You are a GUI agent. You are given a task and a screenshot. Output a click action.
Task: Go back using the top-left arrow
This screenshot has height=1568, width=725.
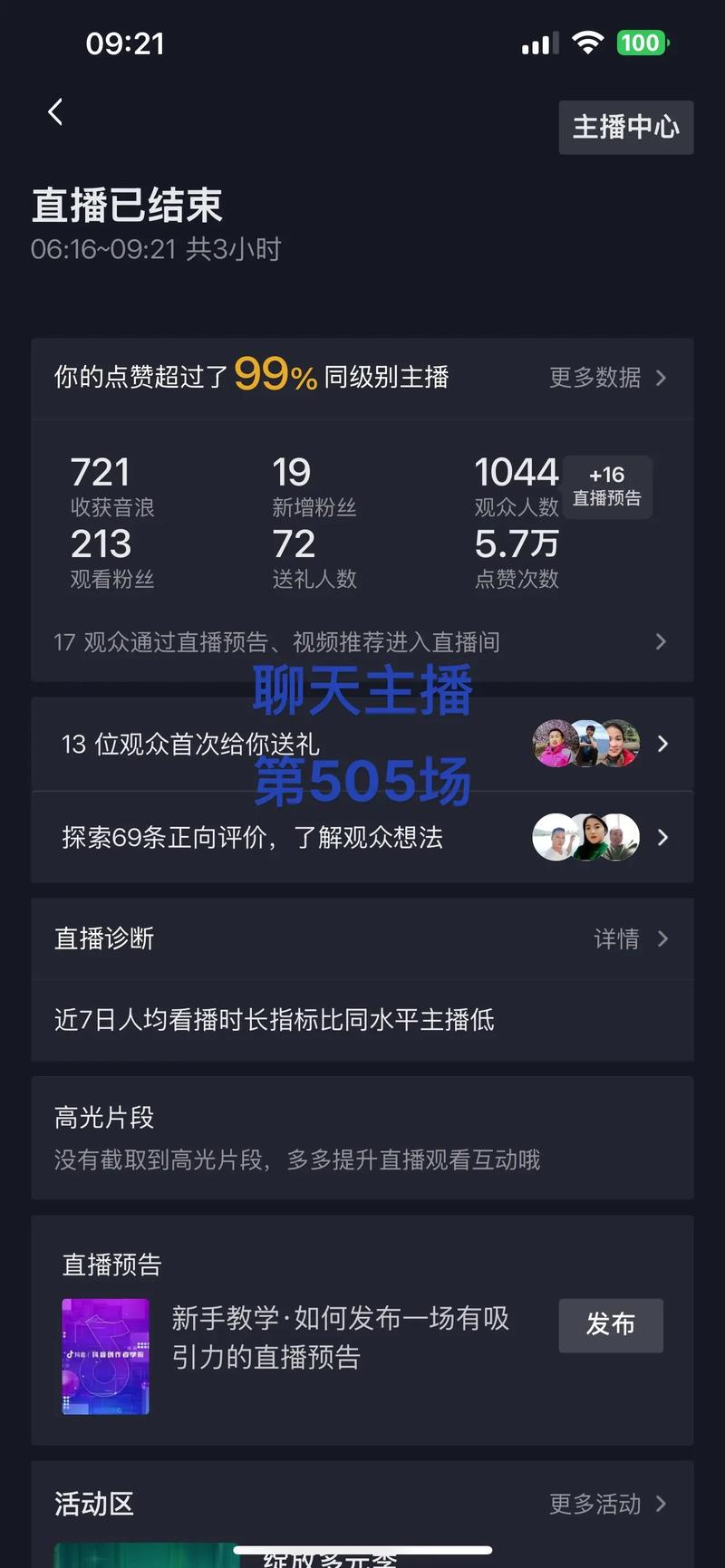[x=55, y=112]
